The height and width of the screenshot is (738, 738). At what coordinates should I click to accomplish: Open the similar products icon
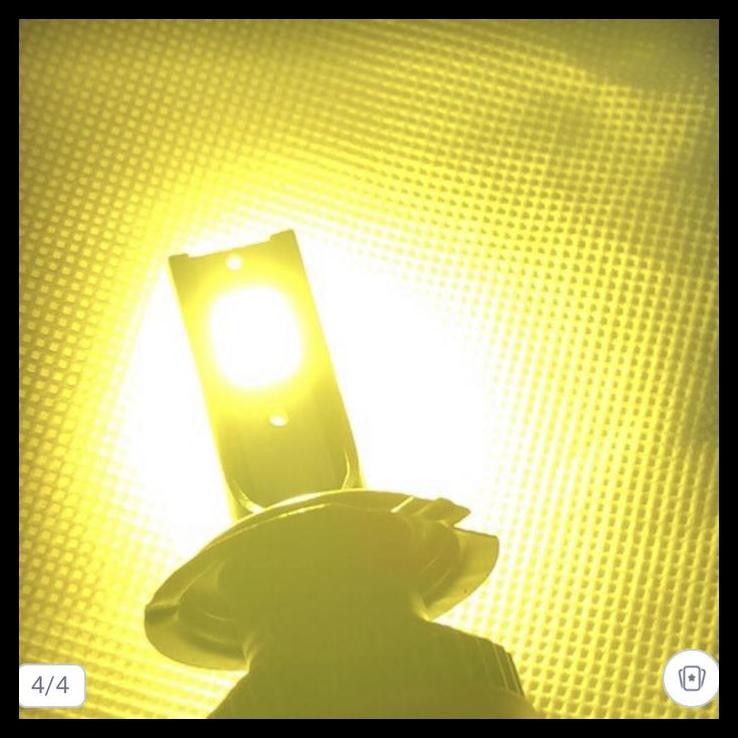point(691,678)
